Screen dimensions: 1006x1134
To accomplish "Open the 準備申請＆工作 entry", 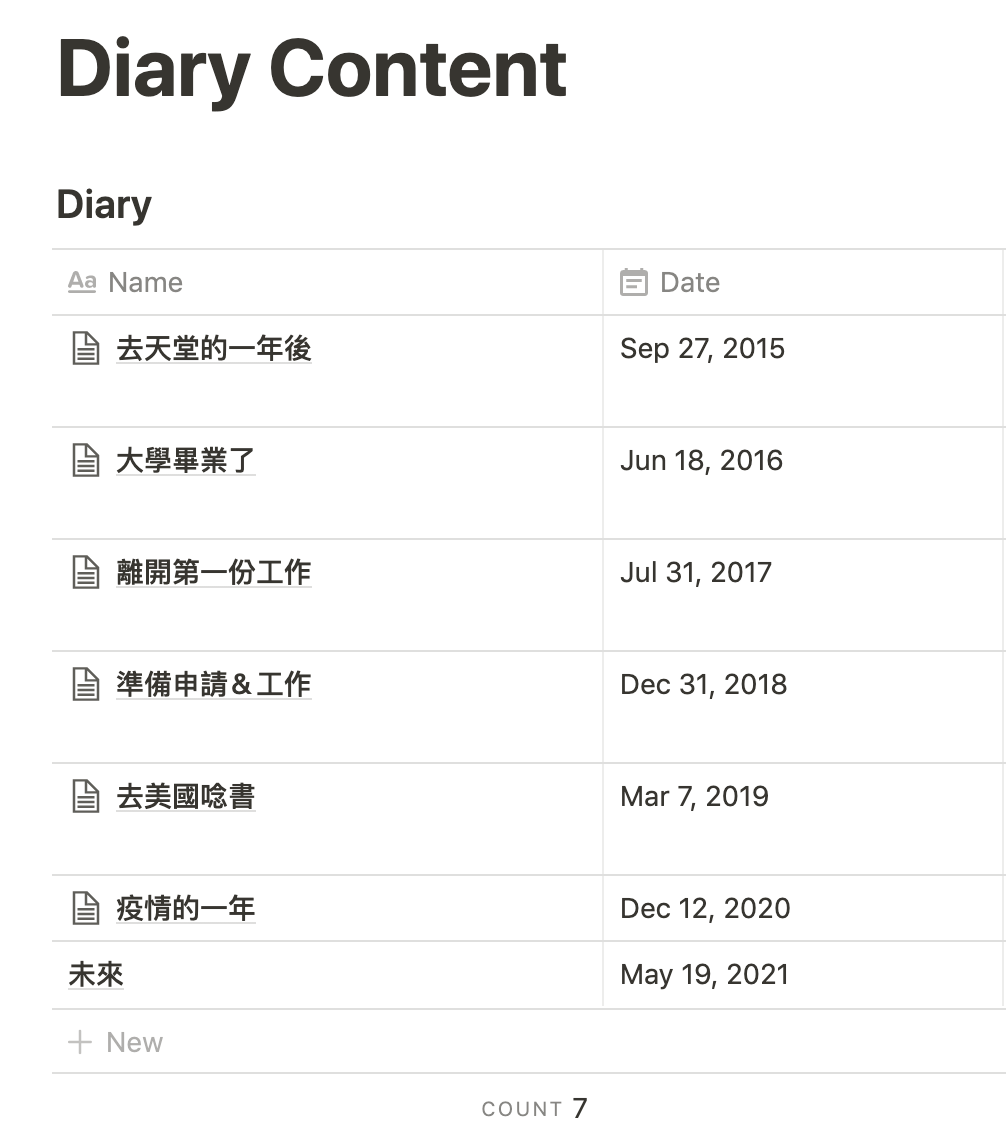I will pos(213,685).
